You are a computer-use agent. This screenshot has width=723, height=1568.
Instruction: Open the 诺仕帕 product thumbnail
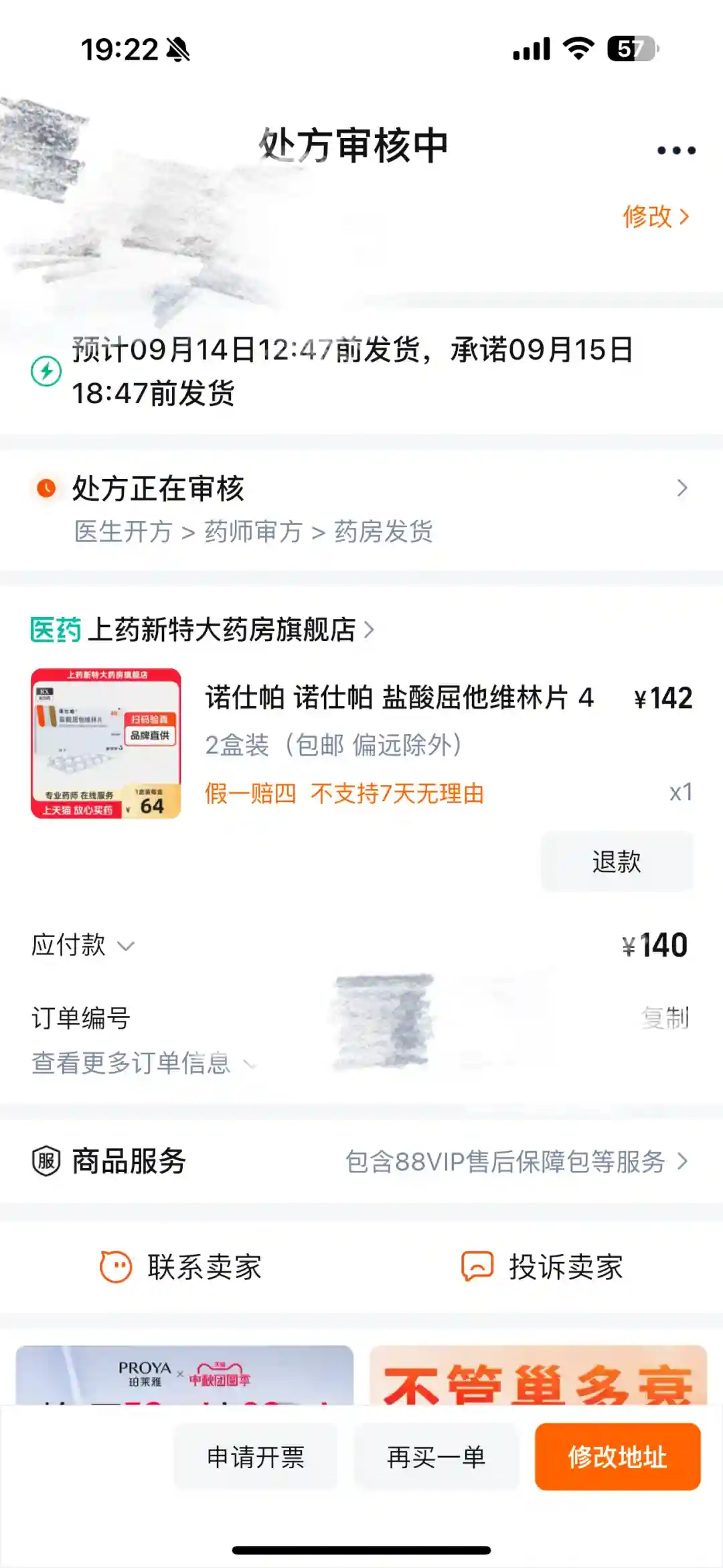[x=106, y=743]
